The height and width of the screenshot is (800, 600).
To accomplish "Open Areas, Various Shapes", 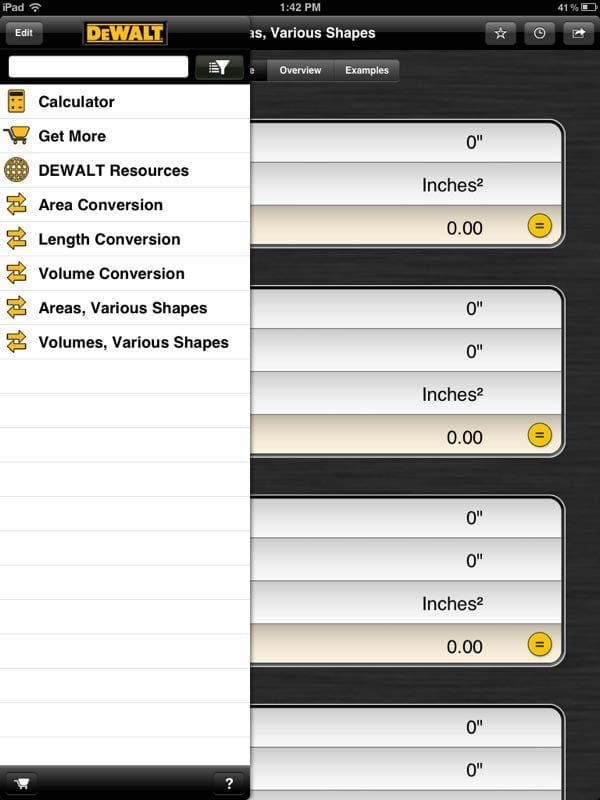I will [122, 308].
